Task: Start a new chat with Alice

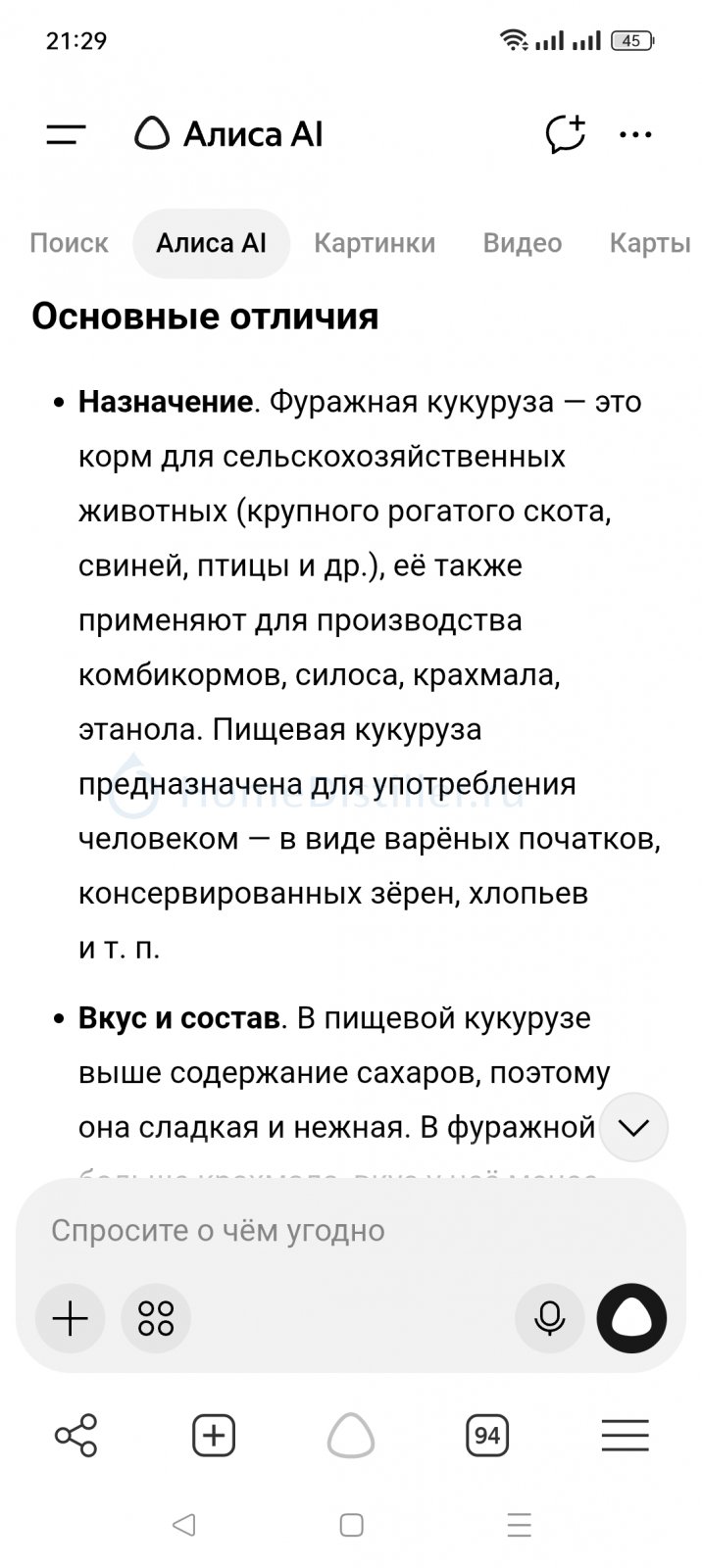Action: pos(566,134)
